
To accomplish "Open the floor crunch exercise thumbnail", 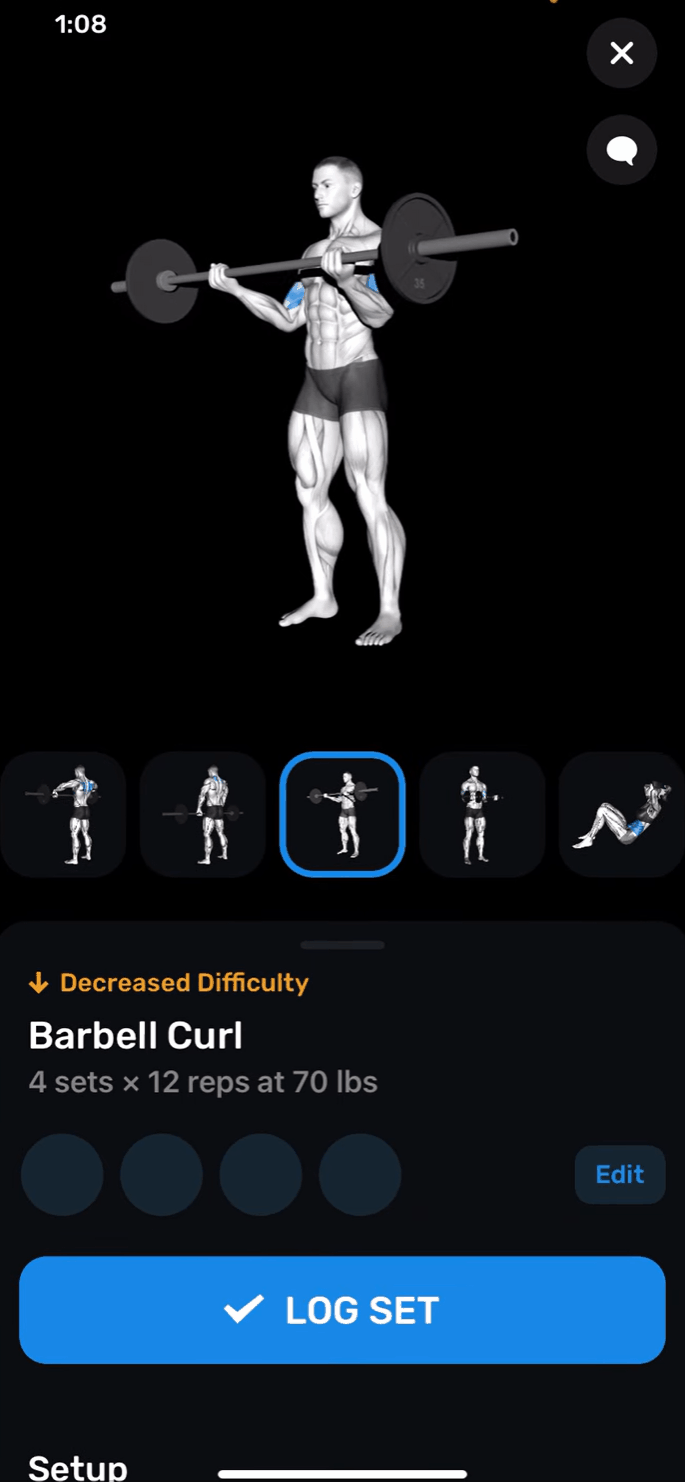I will [x=622, y=814].
